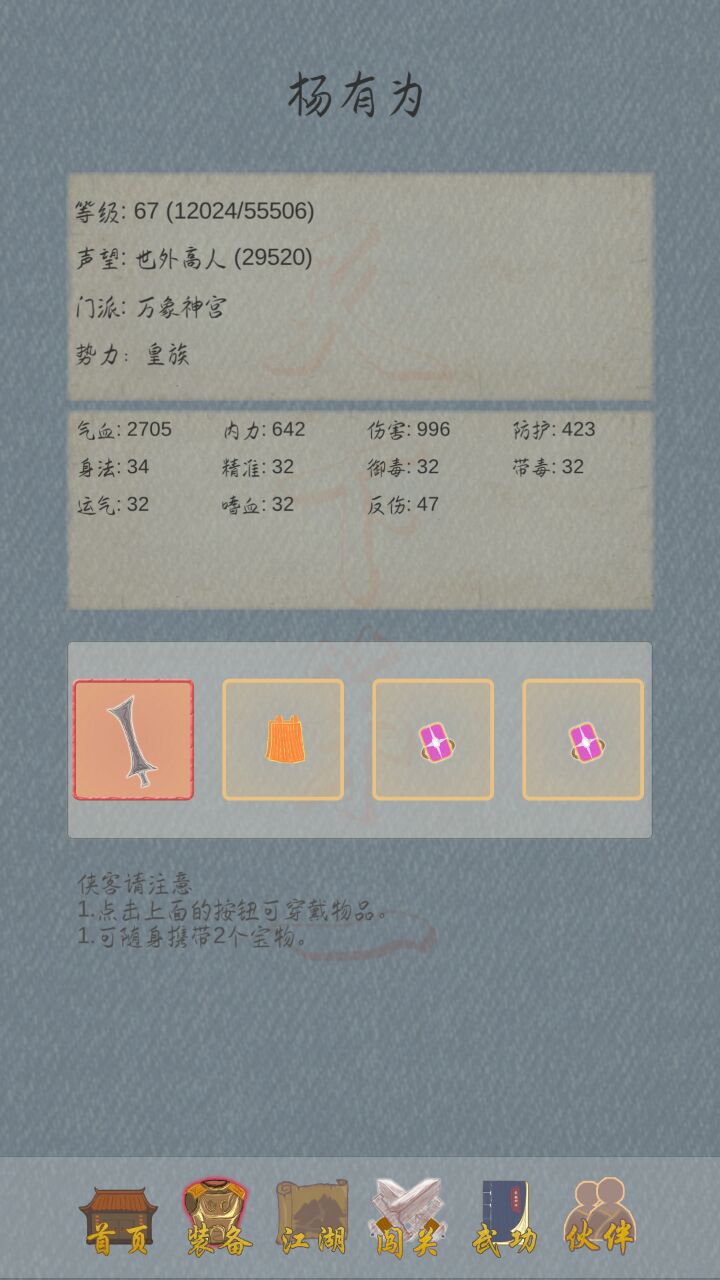This screenshot has height=1280, width=720.
Task: Open the 江湖 tab
Action: pos(312,1218)
